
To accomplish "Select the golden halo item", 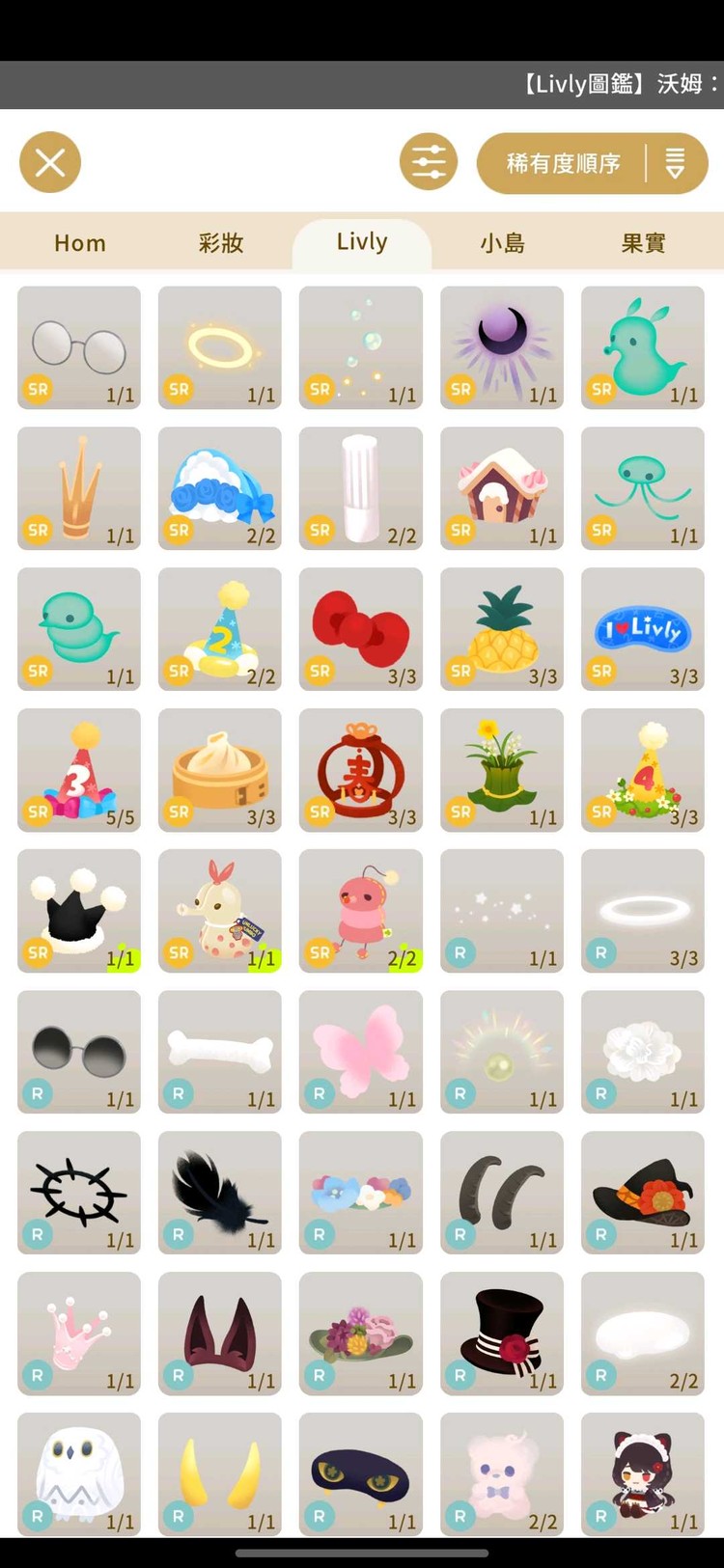I will click(220, 347).
